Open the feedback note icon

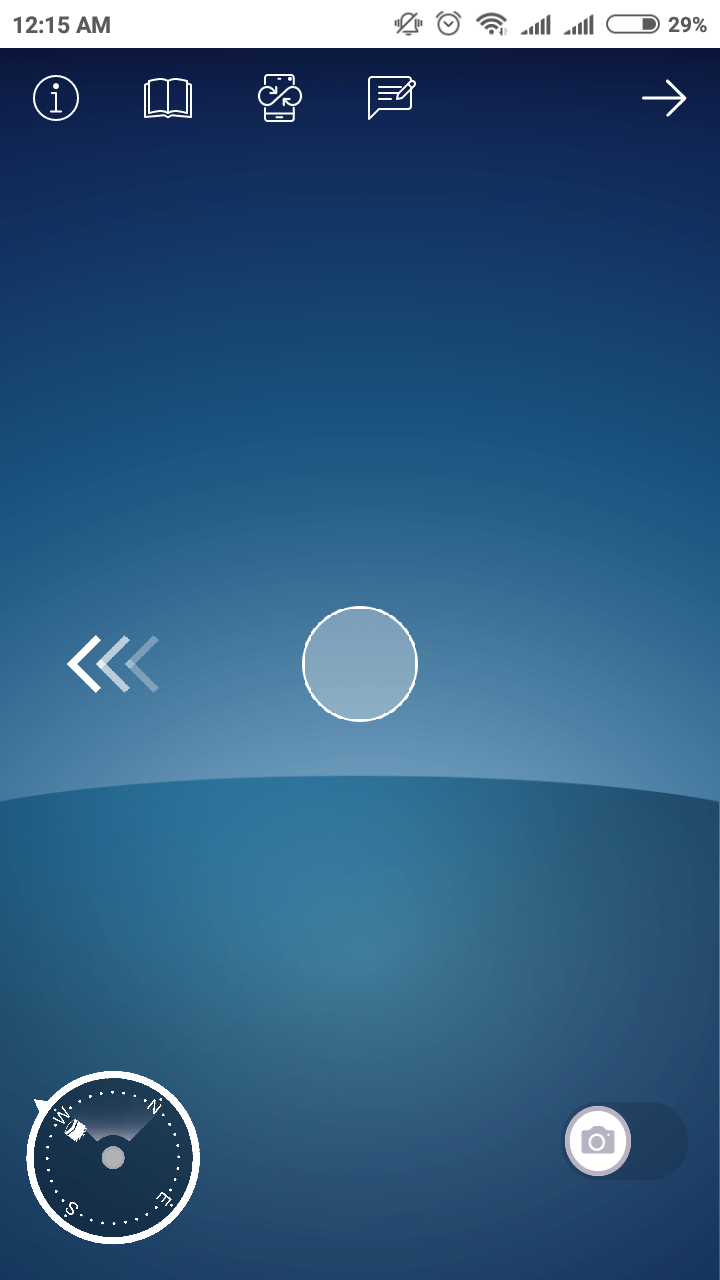click(x=392, y=98)
